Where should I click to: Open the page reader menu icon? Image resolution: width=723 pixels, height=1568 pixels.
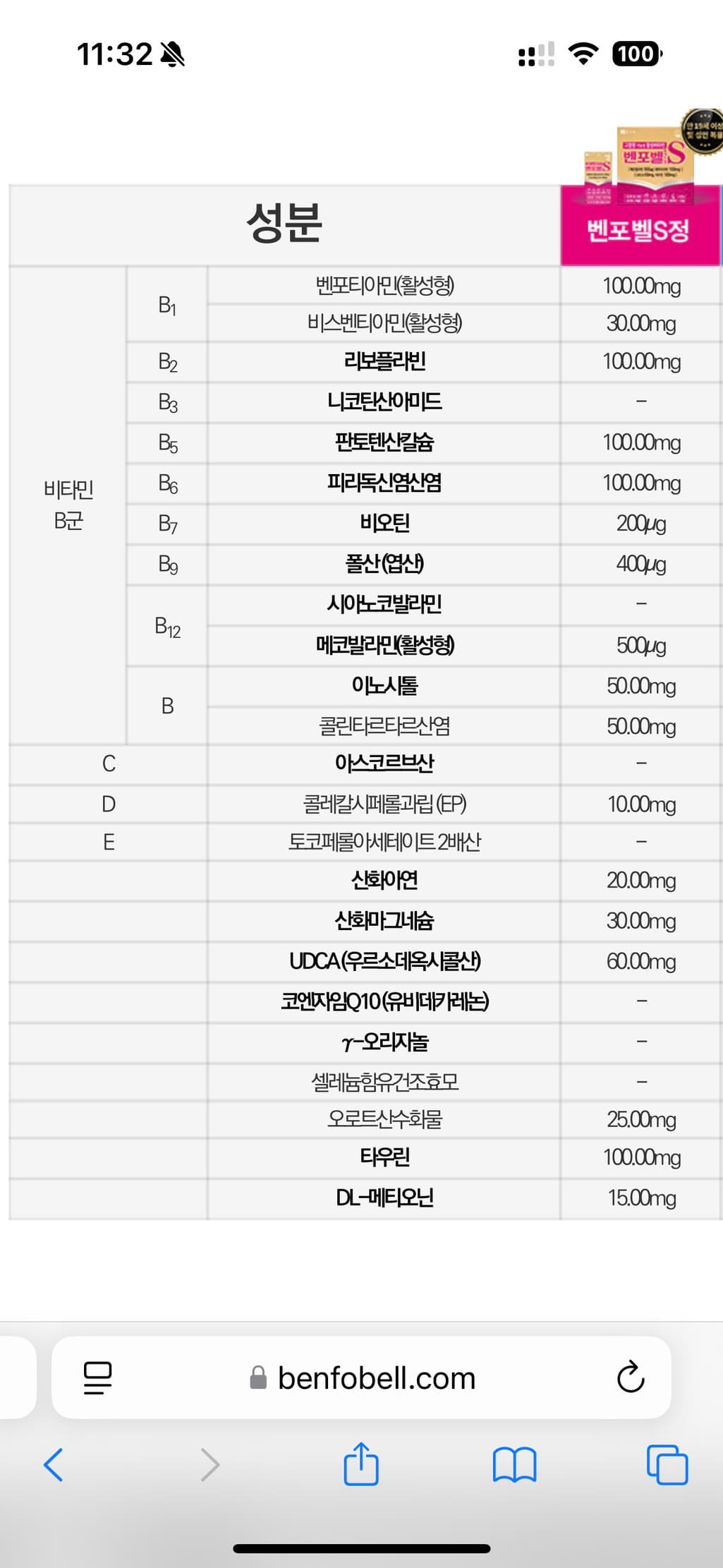click(x=97, y=1377)
